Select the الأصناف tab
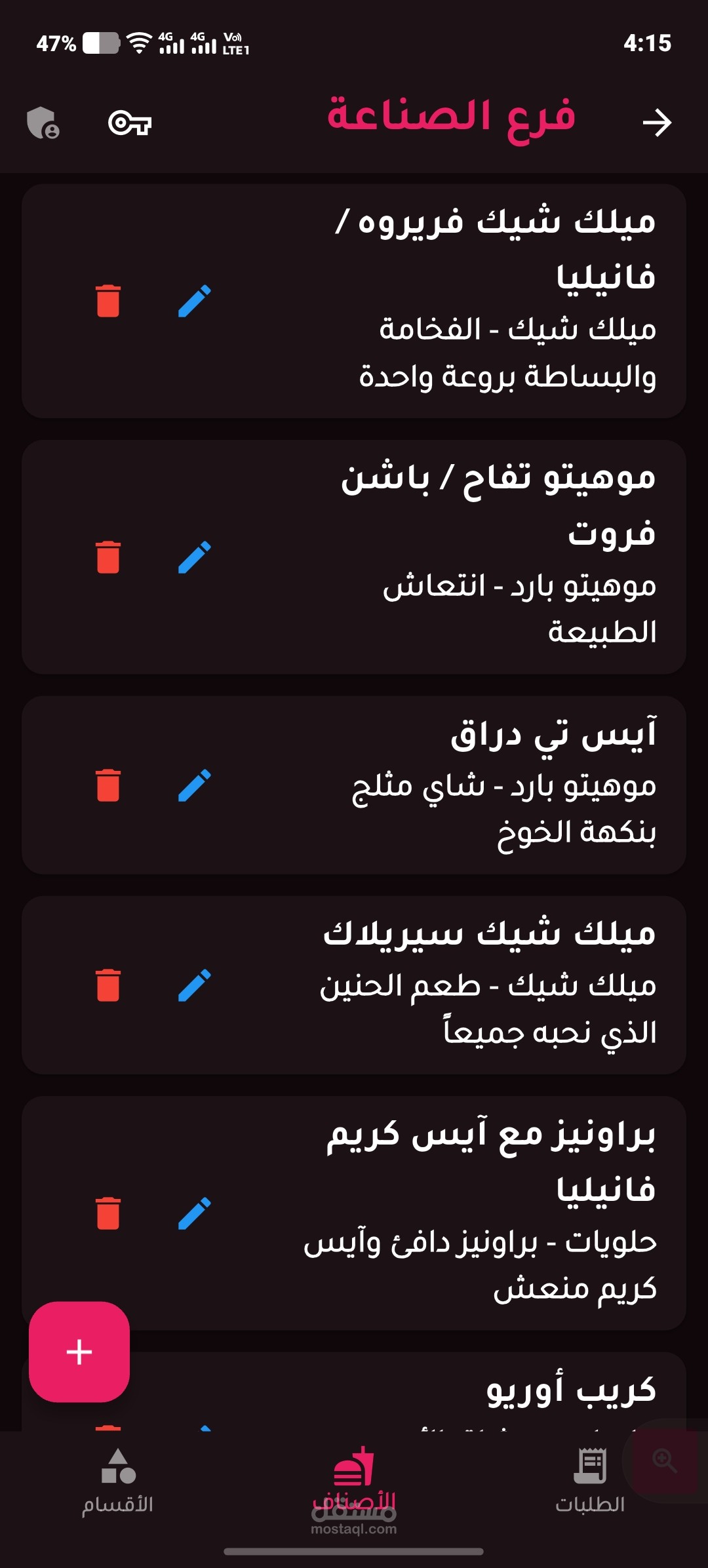 pos(354,1481)
